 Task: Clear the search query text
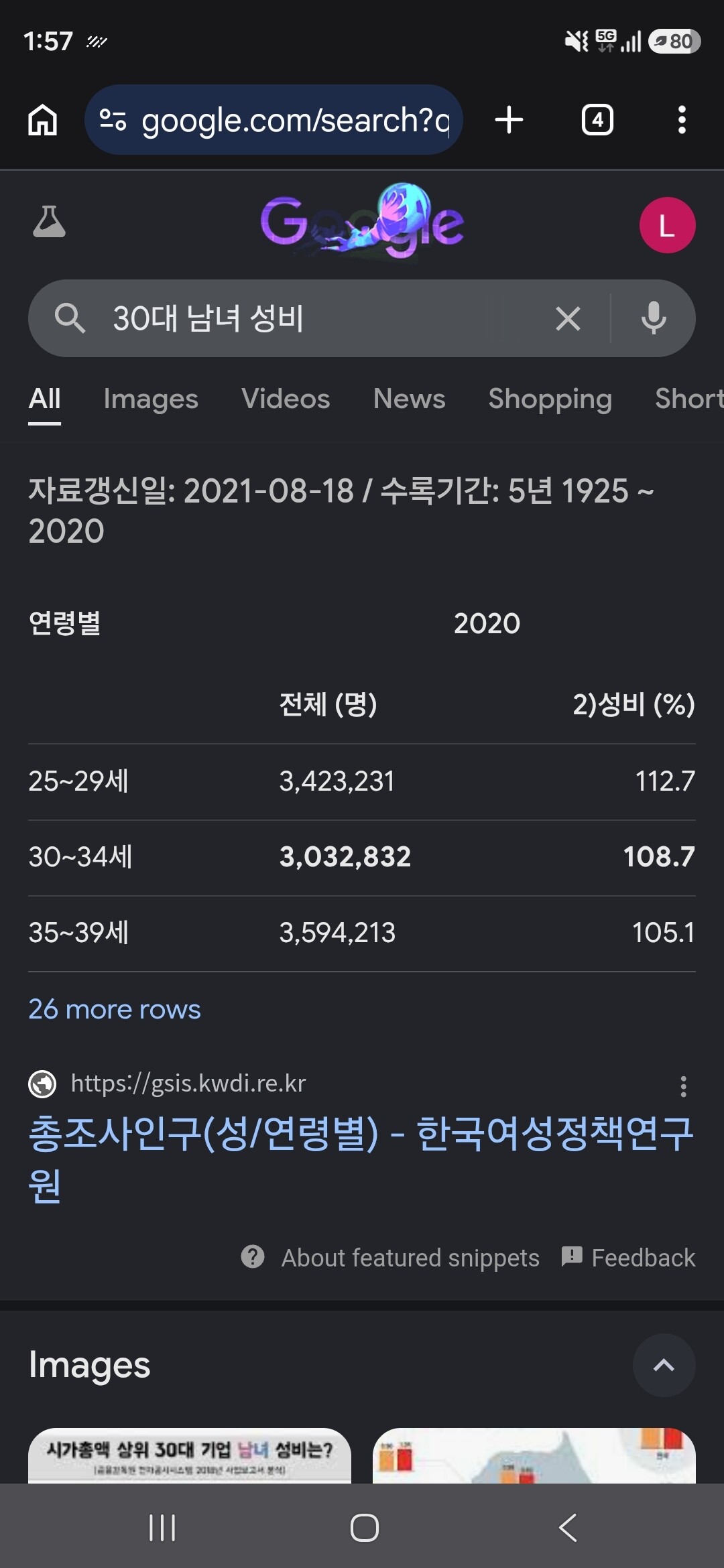tap(568, 318)
